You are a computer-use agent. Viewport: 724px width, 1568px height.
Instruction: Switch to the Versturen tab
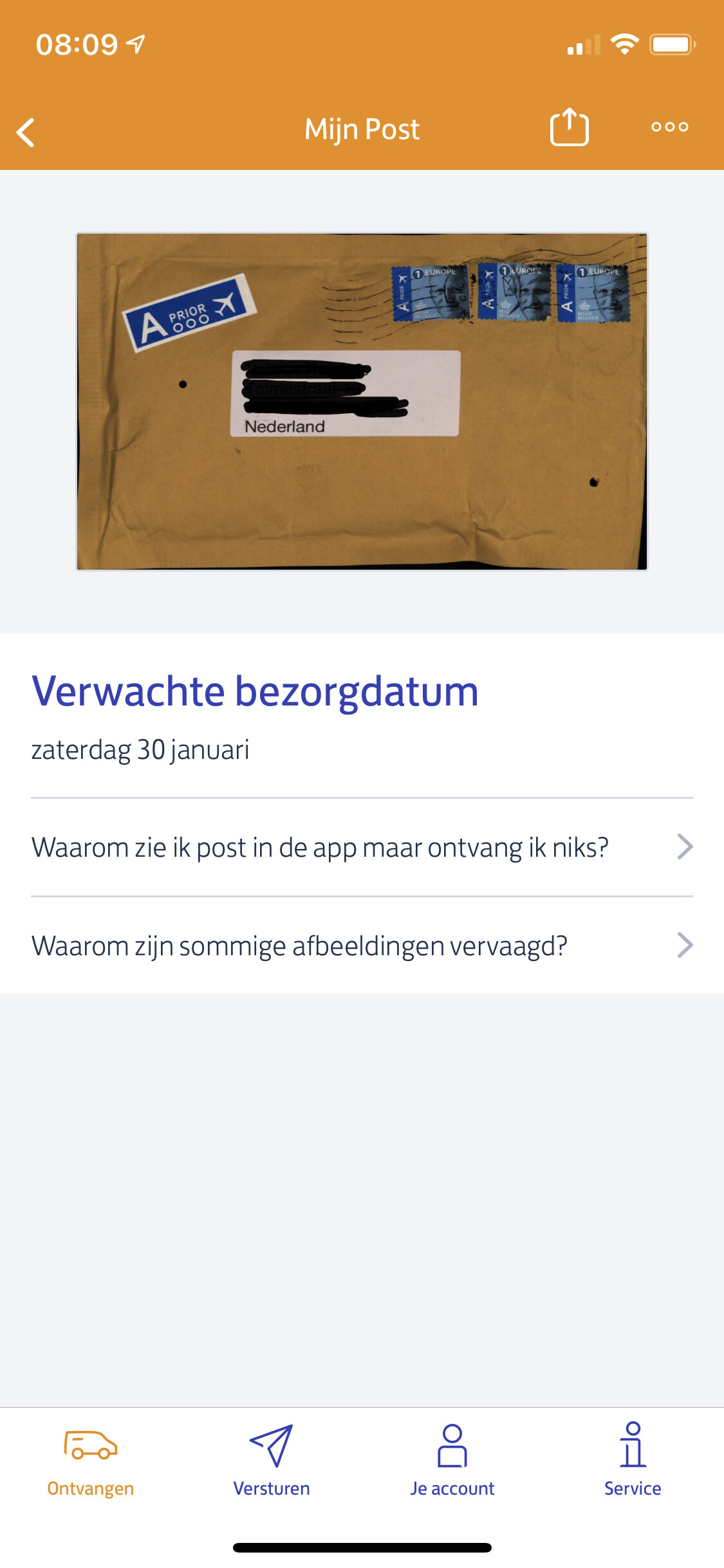[x=272, y=1460]
